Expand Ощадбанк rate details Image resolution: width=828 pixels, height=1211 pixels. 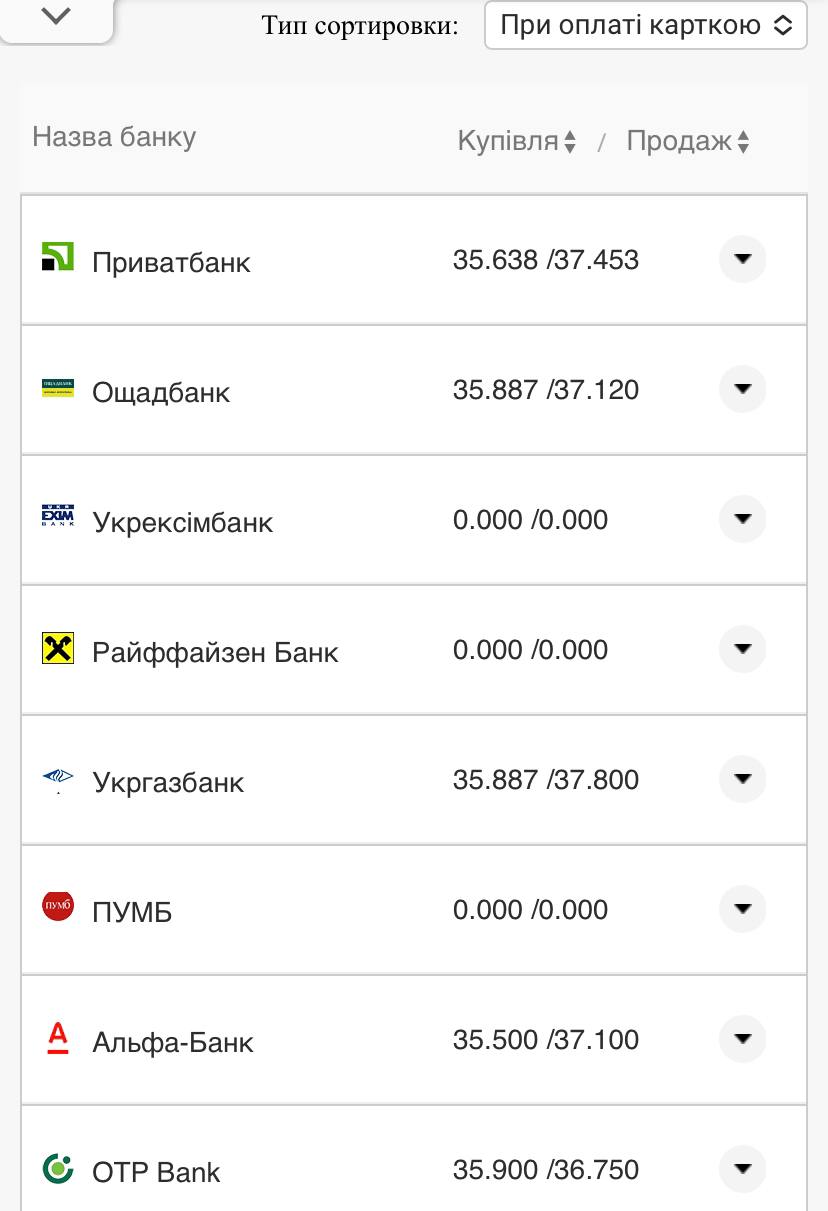[742, 389]
